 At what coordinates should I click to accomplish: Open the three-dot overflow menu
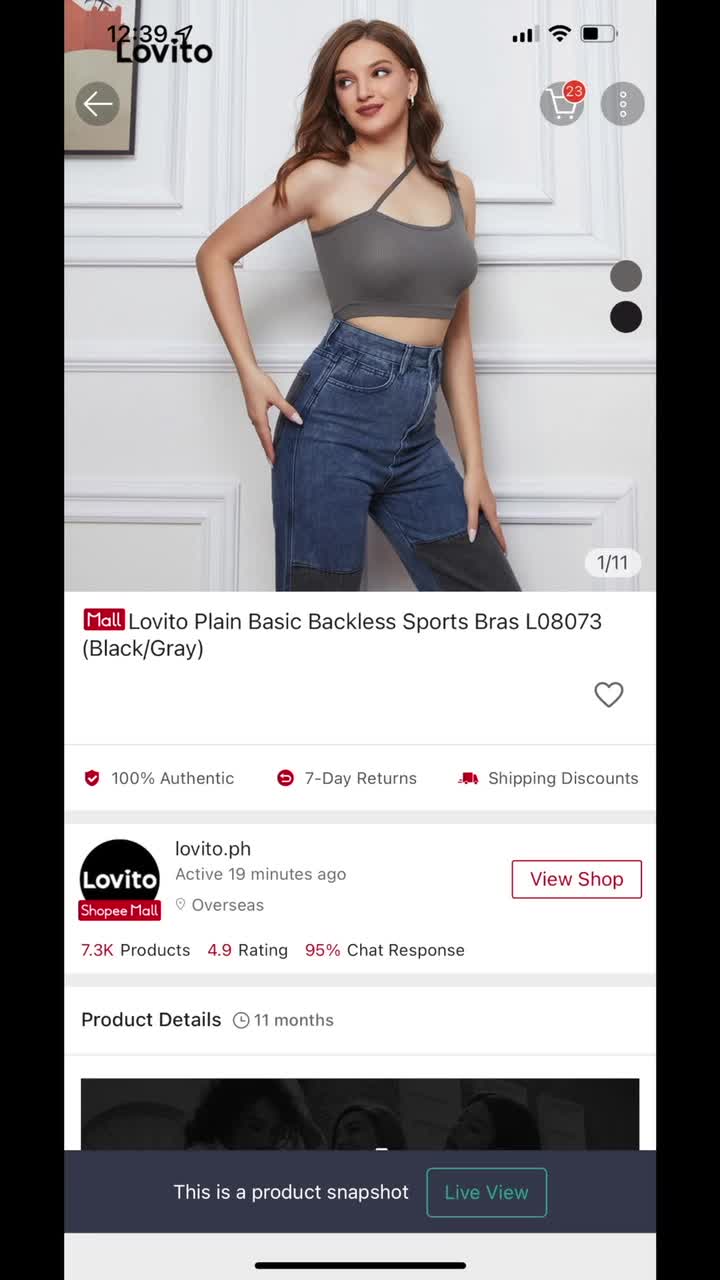point(622,104)
